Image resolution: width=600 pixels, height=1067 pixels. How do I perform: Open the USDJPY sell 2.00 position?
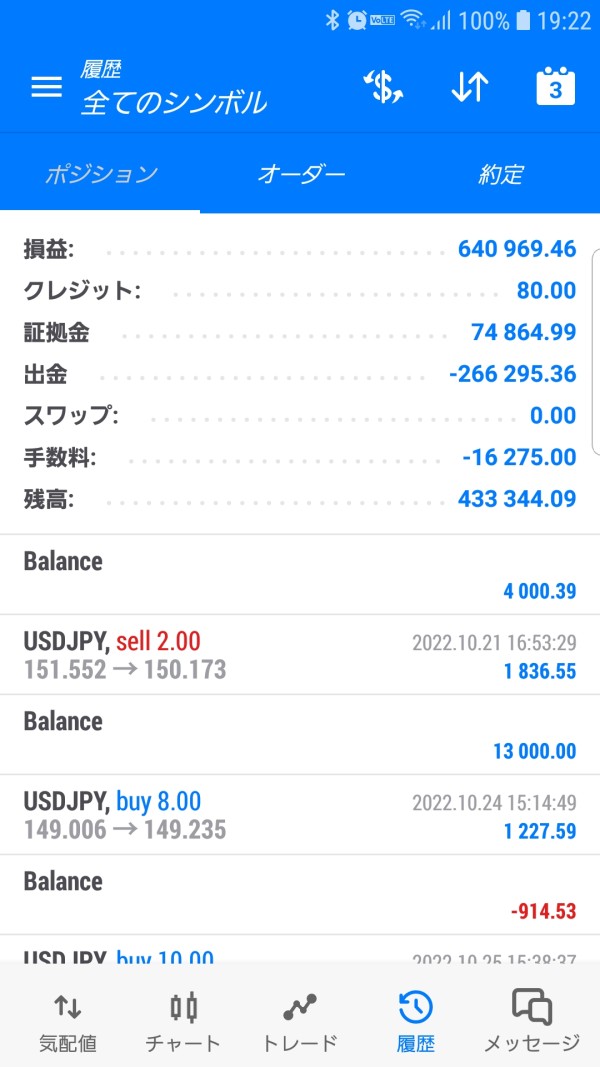coord(300,655)
